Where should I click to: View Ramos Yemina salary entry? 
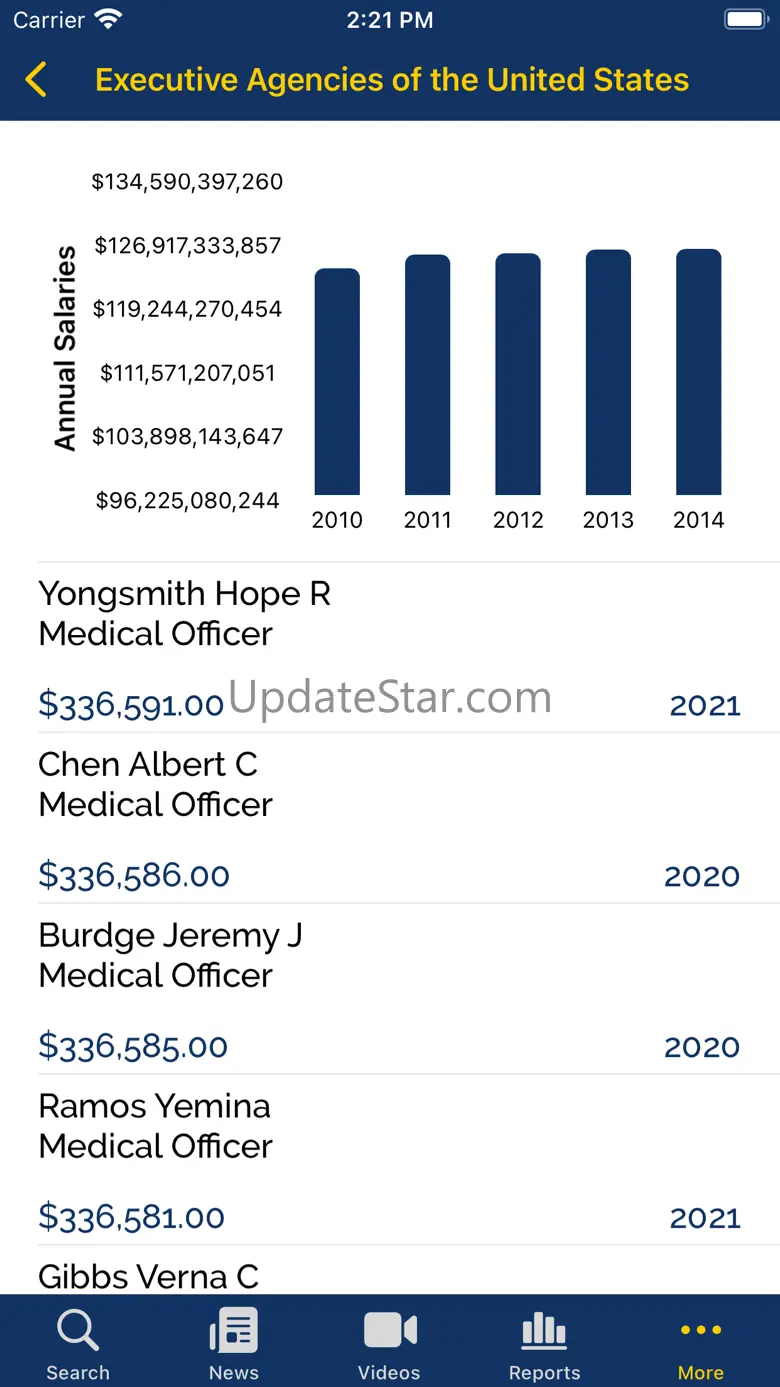[x=389, y=1160]
